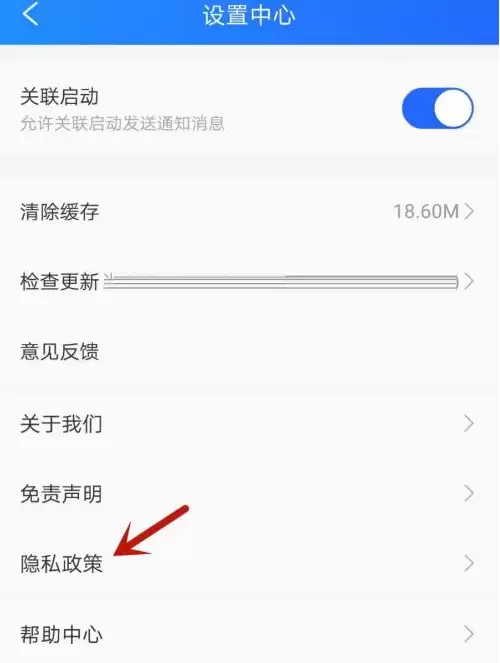The image size is (500, 663).
Task: Open 关于我们
Action: click(x=250, y=423)
